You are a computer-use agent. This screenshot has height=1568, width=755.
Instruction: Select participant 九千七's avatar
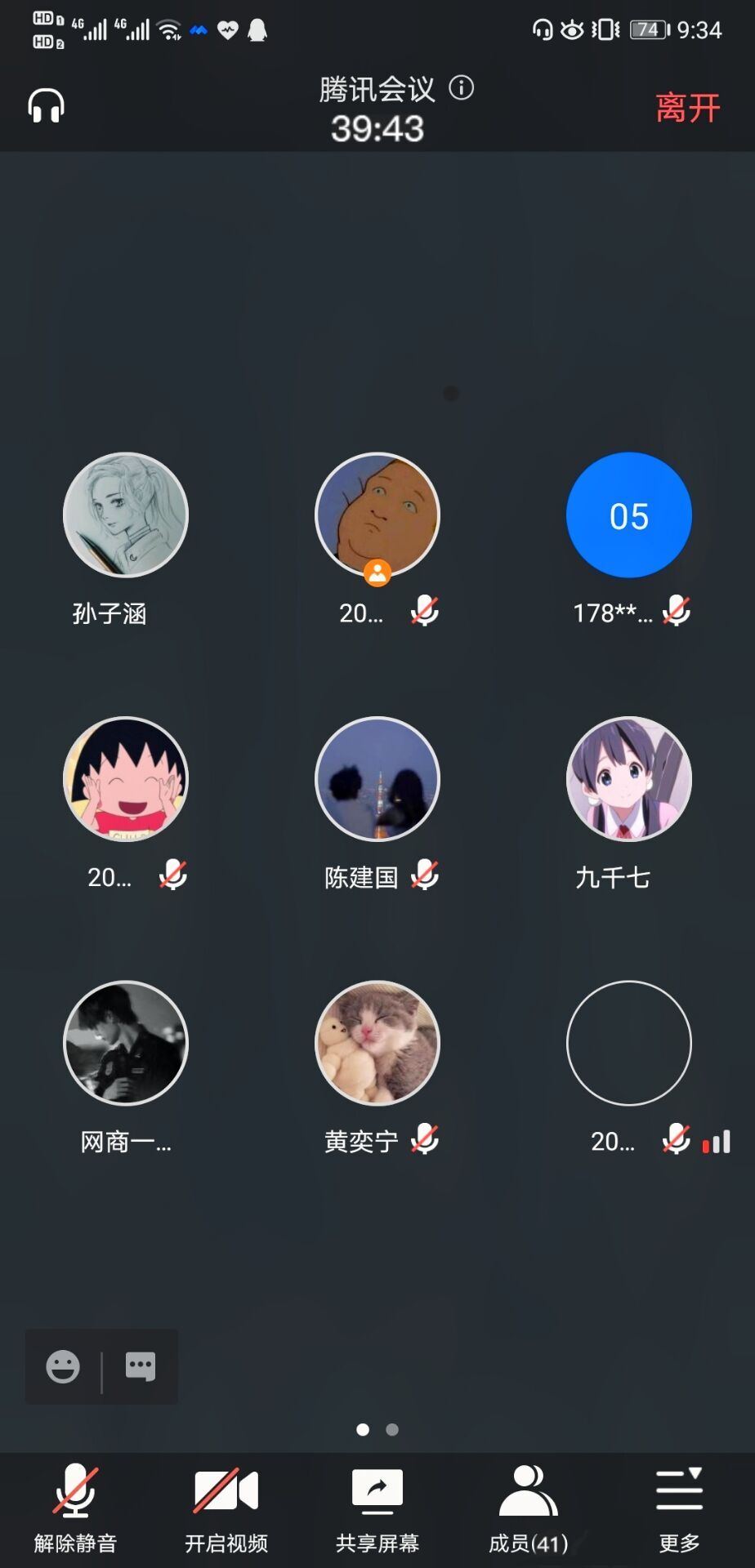pos(628,780)
